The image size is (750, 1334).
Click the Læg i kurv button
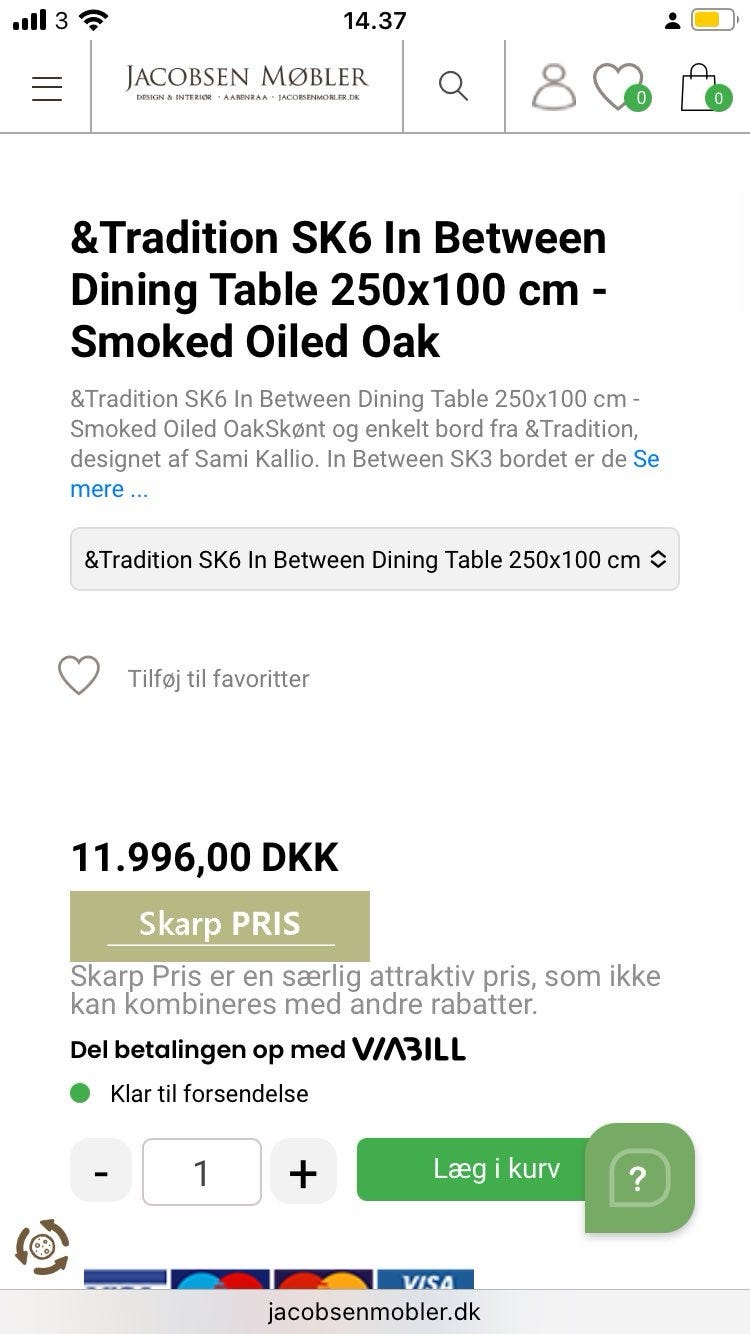497,1168
